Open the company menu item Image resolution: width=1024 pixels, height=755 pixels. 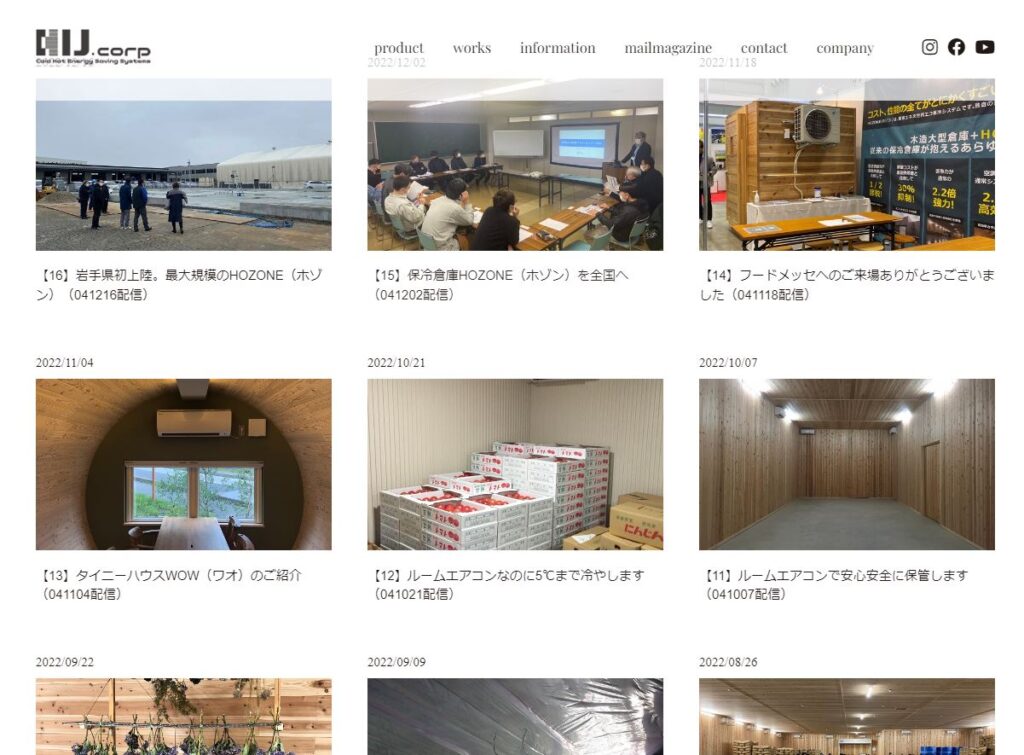[x=844, y=48]
